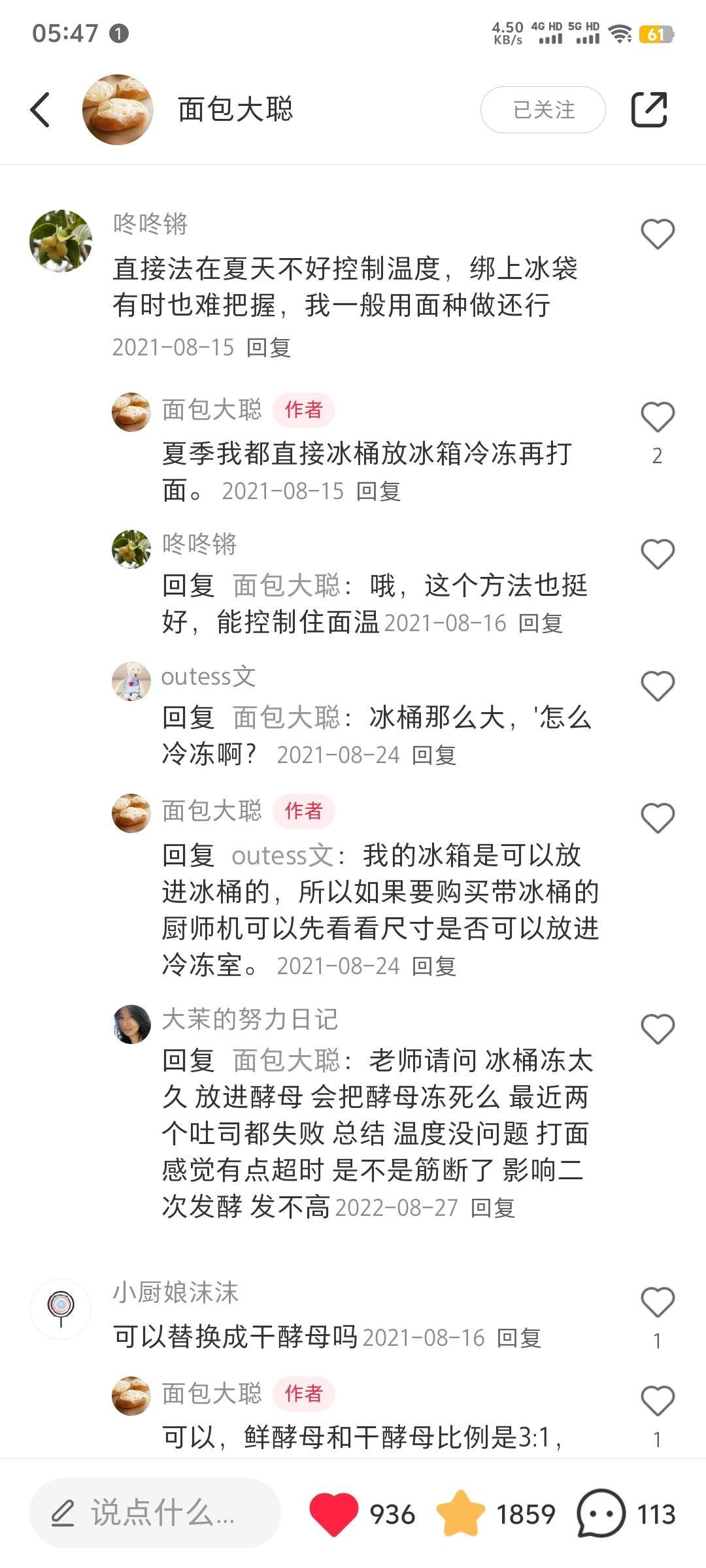Reply to 小厨娘沫沫's 干酵母 question
This screenshot has height=1568, width=706.
pyautogui.click(x=519, y=1338)
